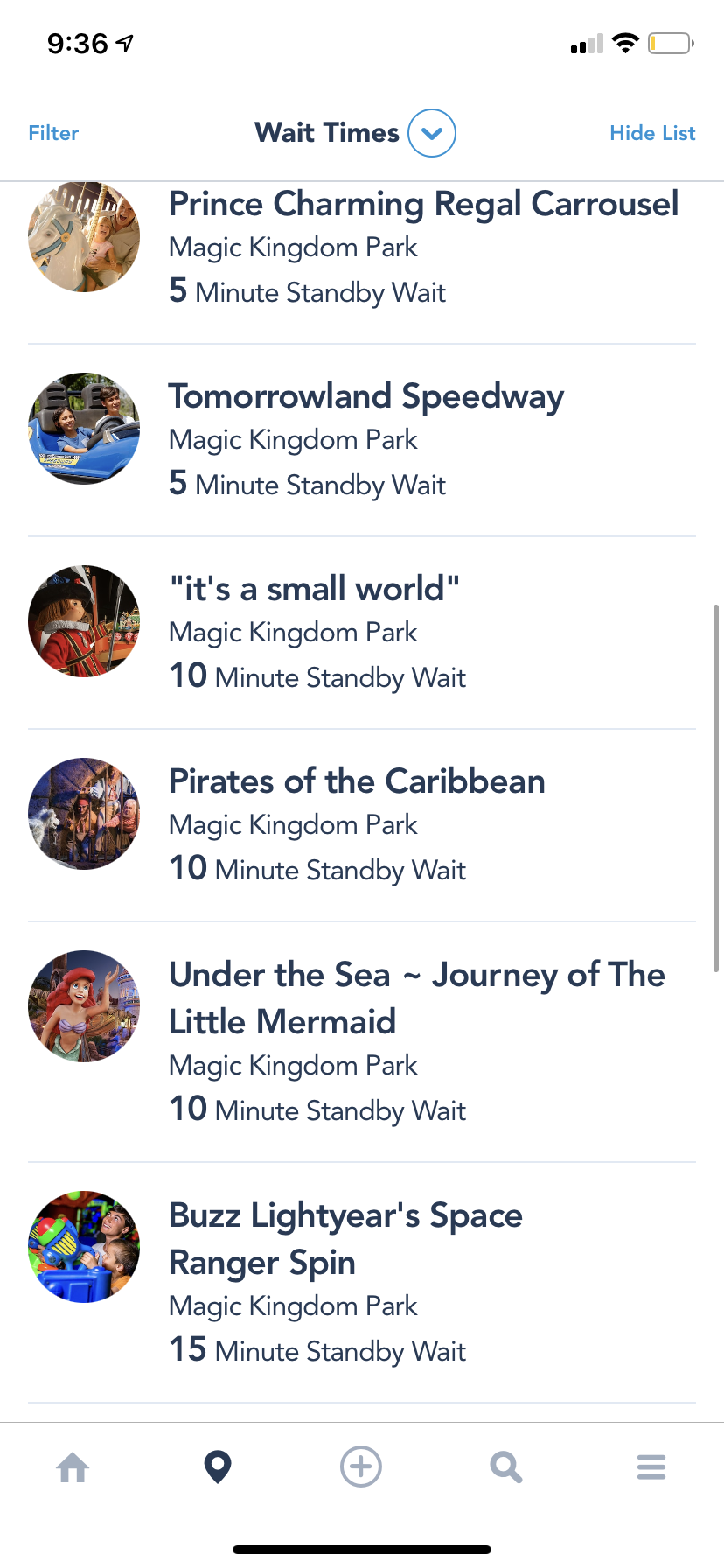Open Buzz Lightyear's Space Ranger Spin
This screenshot has height=1568, width=724.
[345, 1238]
